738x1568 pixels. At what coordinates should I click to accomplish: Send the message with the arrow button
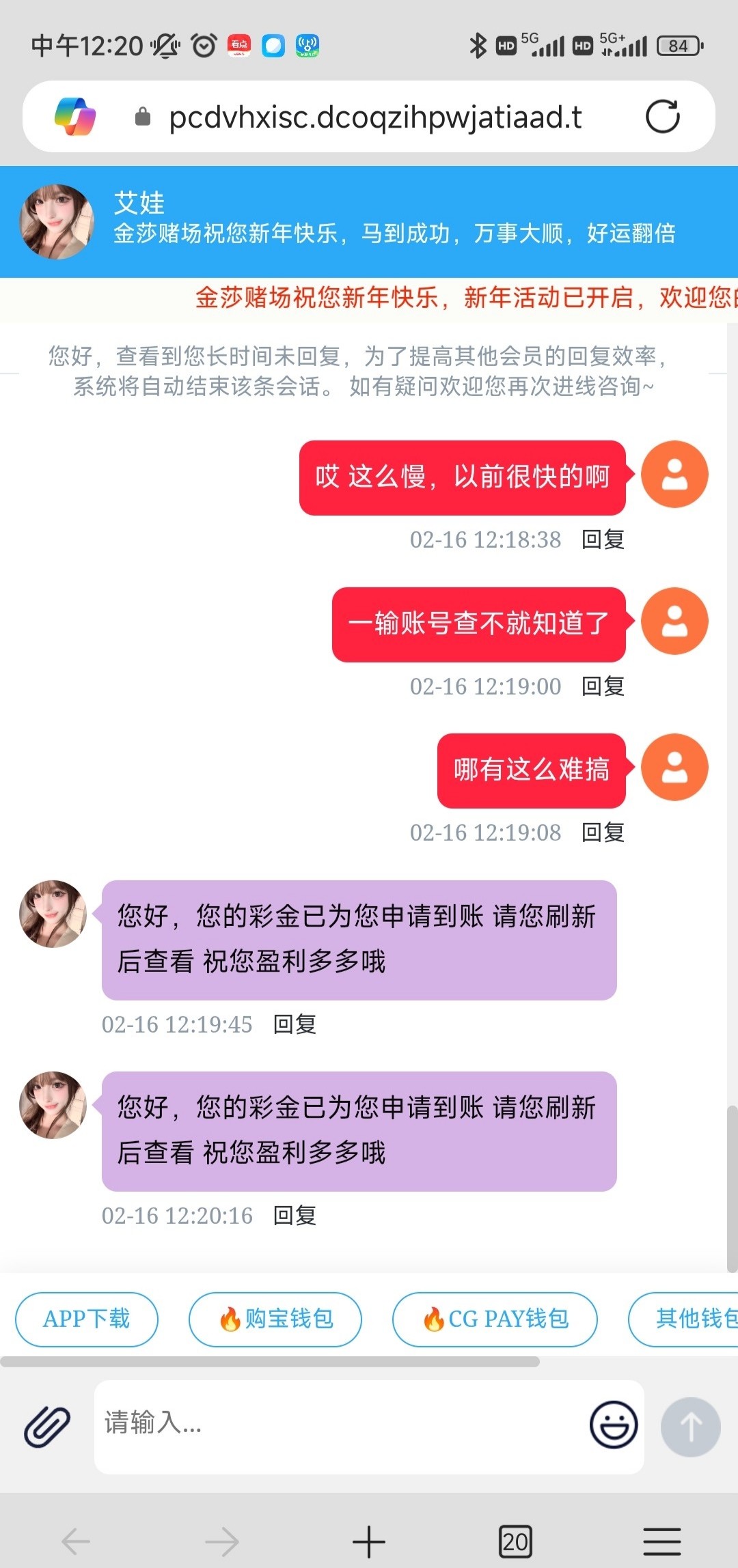[x=690, y=1427]
